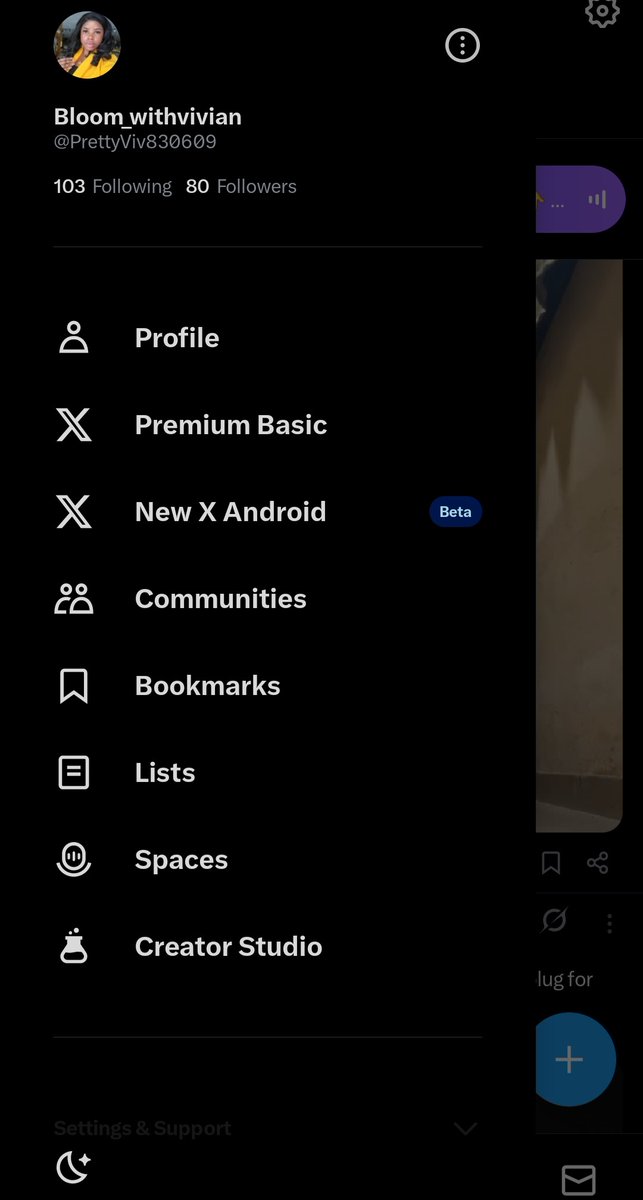Go to Communities
Image resolution: width=643 pixels, height=1200 pixels.
(x=268, y=599)
